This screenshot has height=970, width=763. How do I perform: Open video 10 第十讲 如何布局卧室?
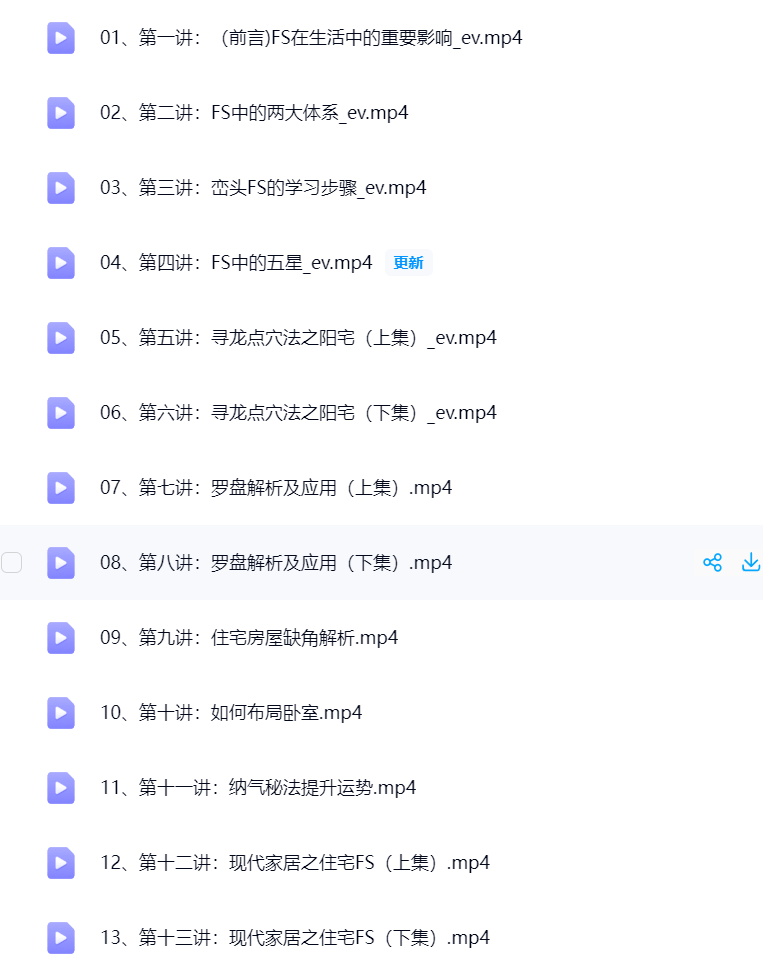tap(231, 713)
